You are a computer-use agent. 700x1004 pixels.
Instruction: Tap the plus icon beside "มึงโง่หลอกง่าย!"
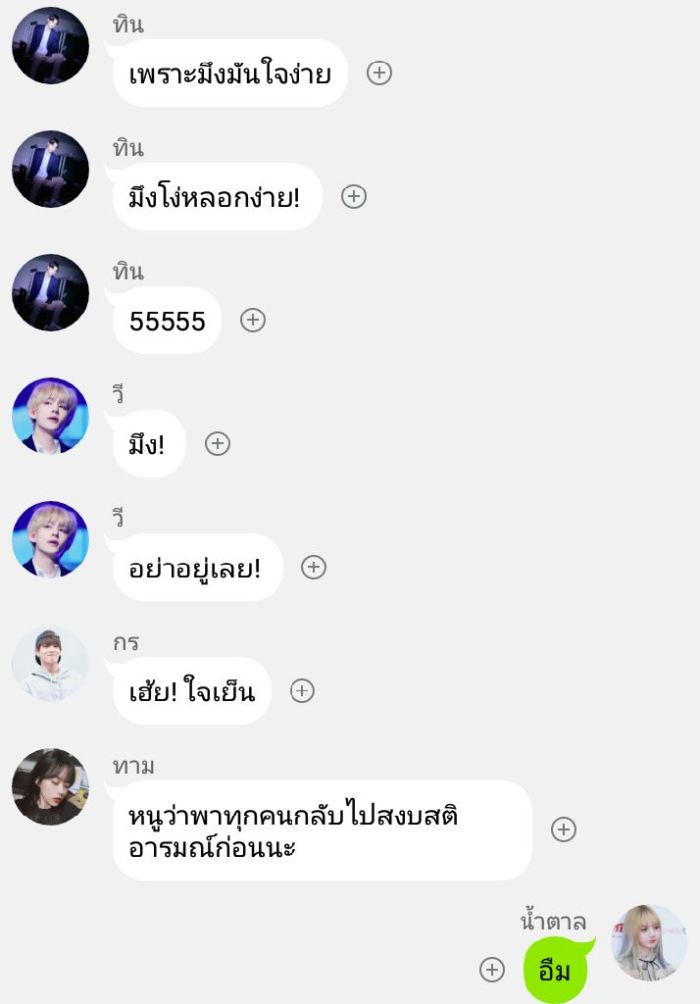coord(353,196)
